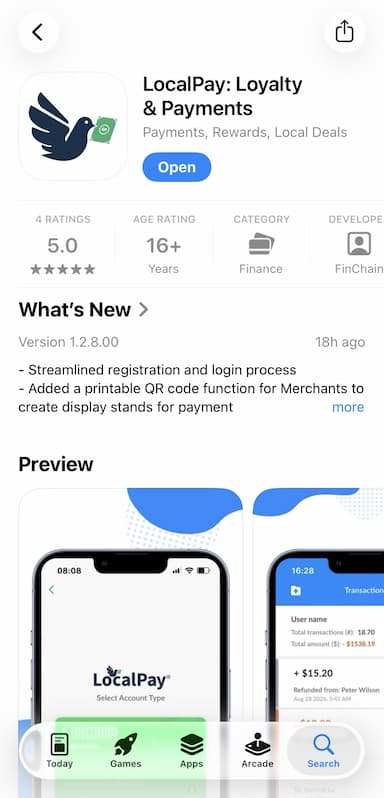Screen dimensions: 384x798
Task: Share the LocalPay app
Action: [x=344, y=32]
